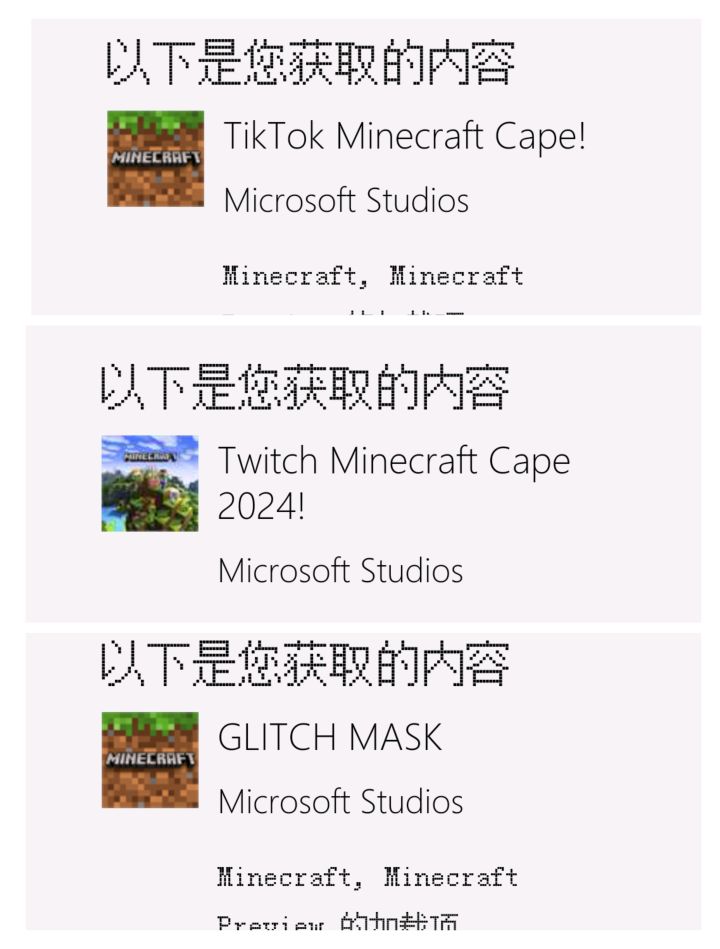Click Microsoft Studios under GLITCH MASK
The width and height of the screenshot is (720, 949).
pyautogui.click(x=340, y=802)
